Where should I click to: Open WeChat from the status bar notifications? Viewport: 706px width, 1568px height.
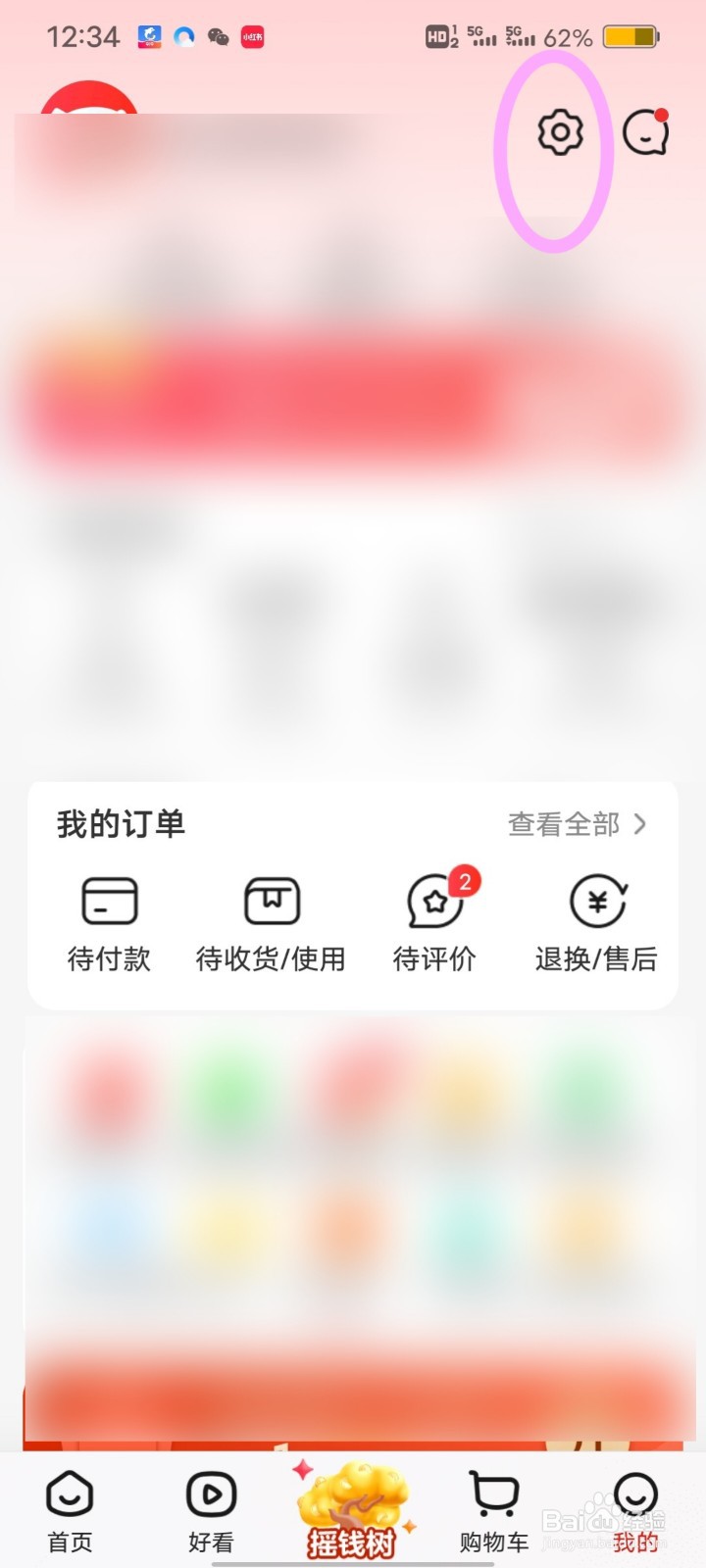tap(218, 37)
